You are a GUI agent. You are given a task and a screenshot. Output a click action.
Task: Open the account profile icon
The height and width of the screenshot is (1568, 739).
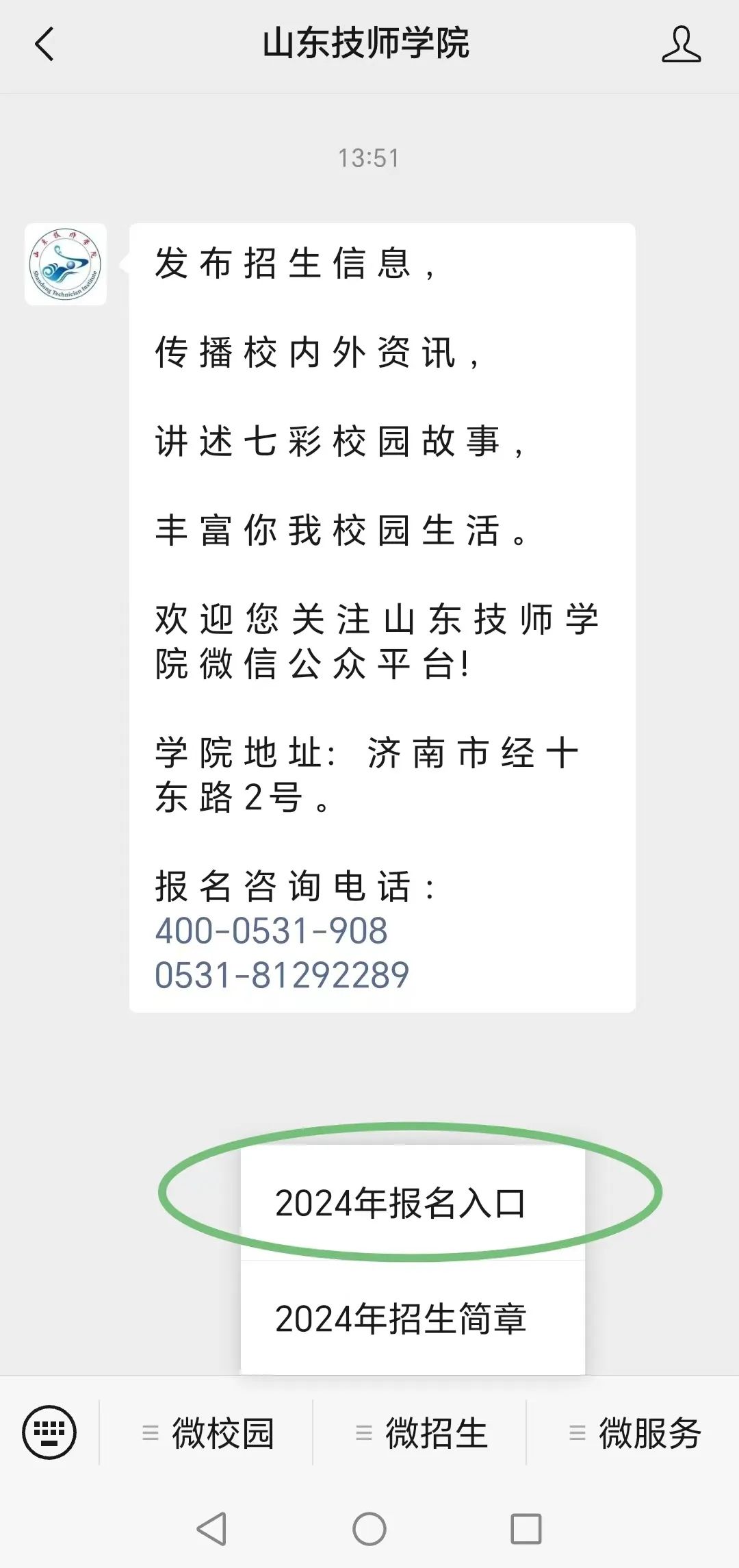(x=681, y=45)
